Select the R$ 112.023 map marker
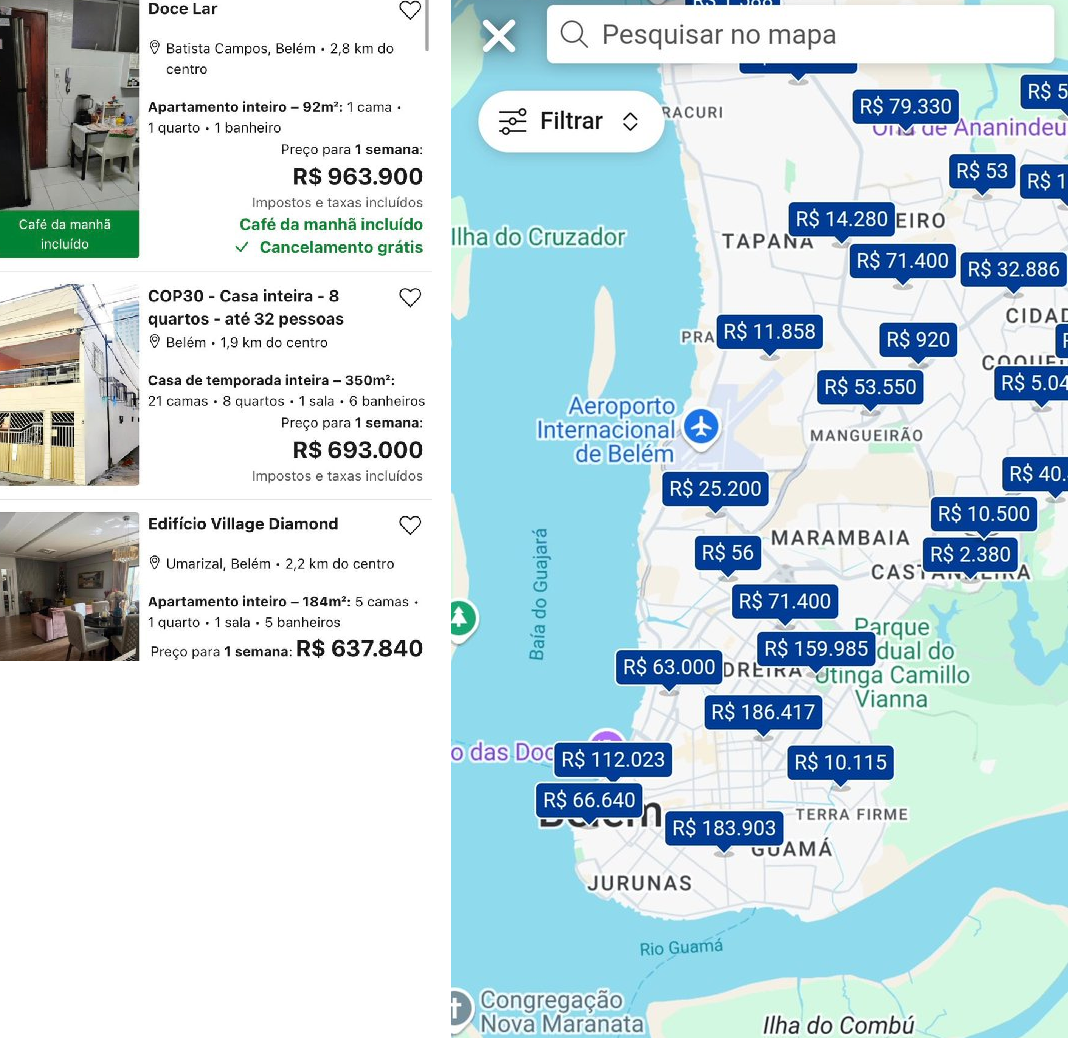 point(613,760)
